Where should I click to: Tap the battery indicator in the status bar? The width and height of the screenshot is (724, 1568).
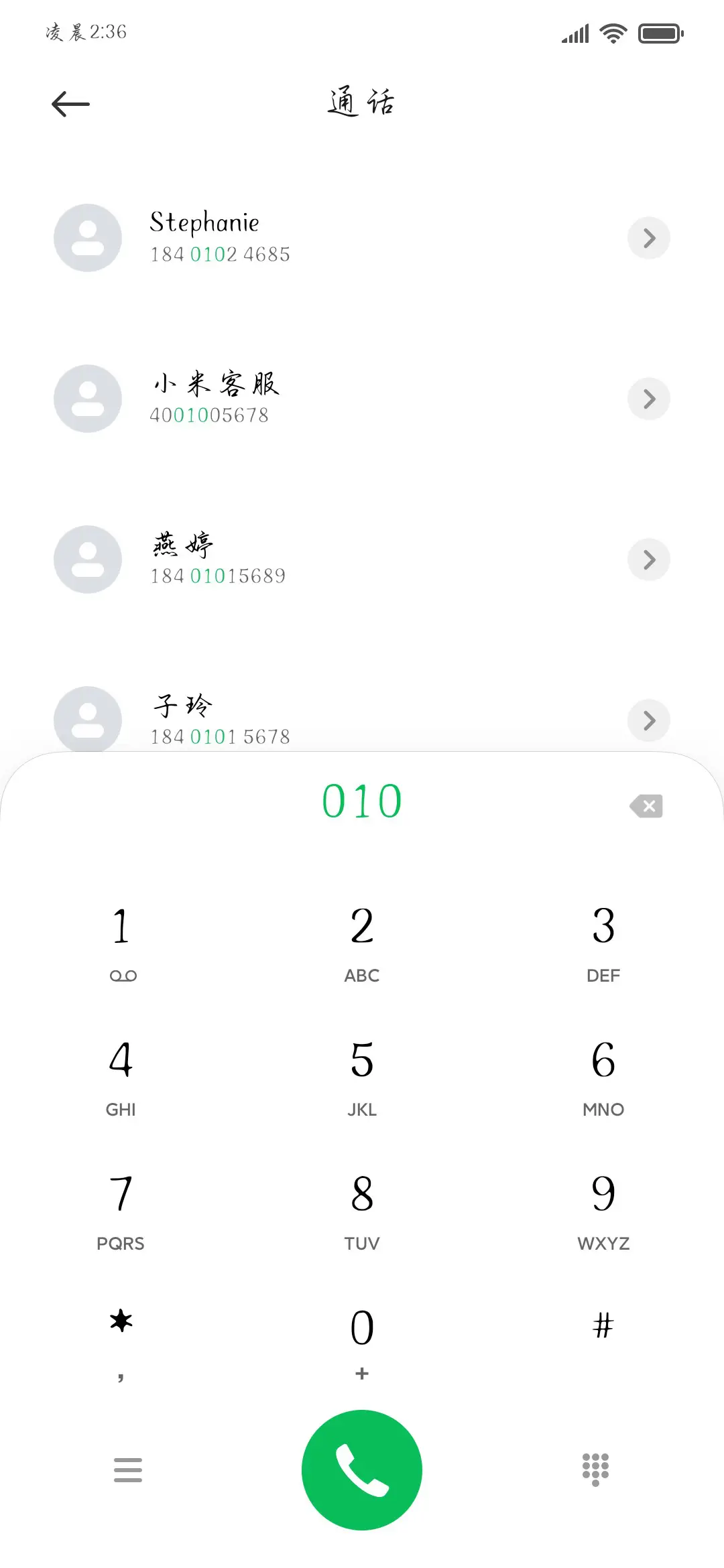pyautogui.click(x=660, y=32)
